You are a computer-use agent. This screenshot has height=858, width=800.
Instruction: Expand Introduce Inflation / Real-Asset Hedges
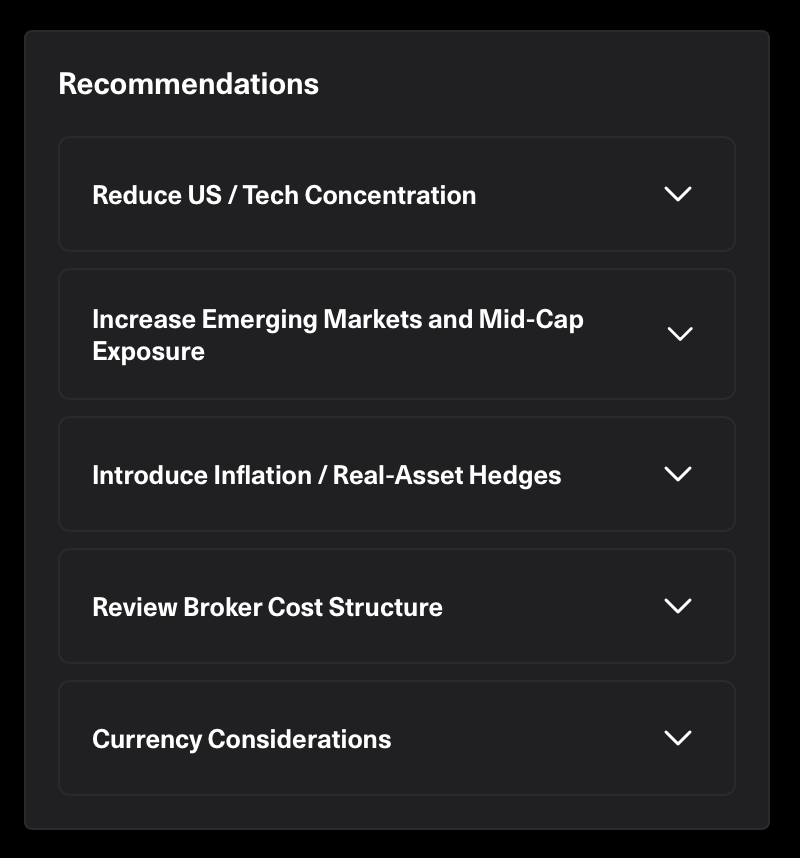click(x=677, y=474)
